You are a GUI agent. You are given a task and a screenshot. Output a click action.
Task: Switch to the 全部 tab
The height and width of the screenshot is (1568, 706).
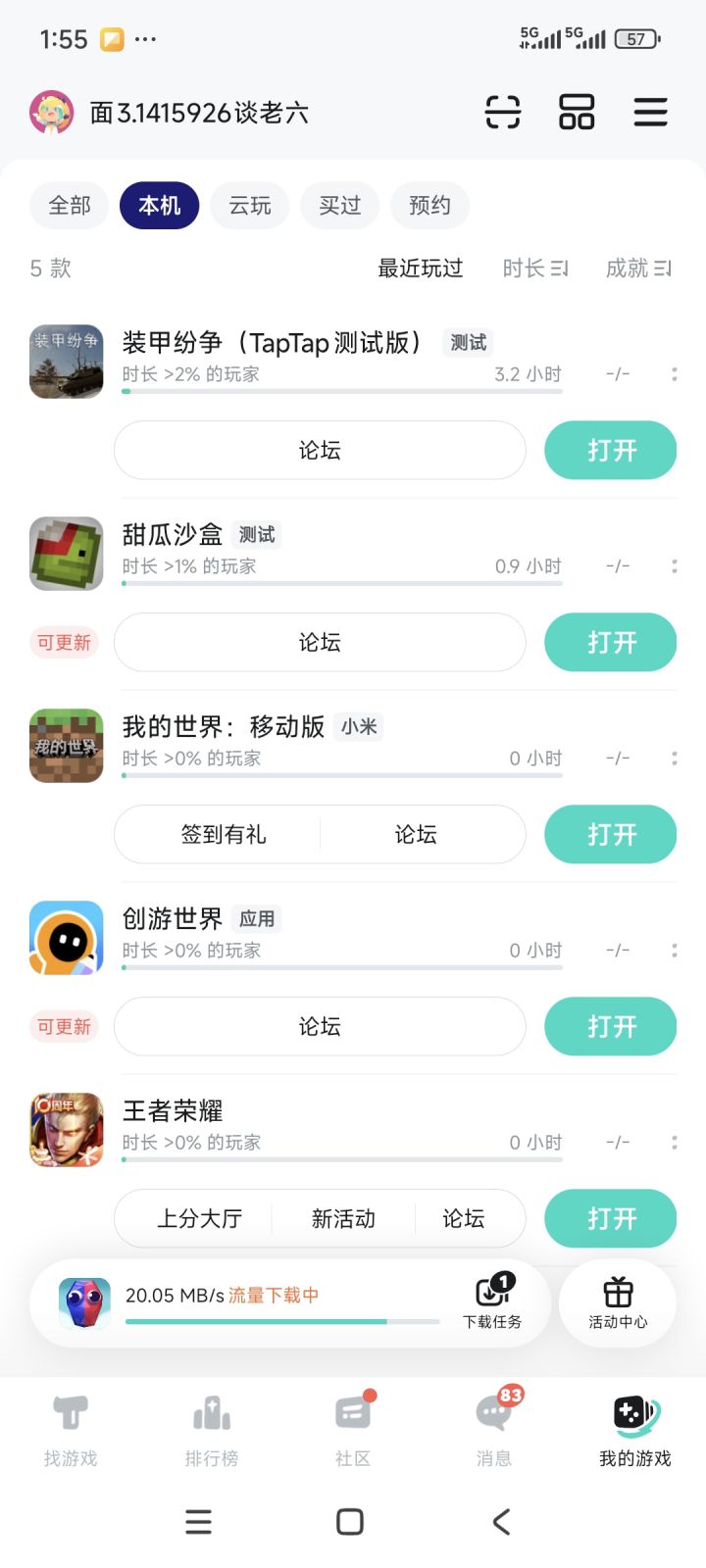[69, 205]
